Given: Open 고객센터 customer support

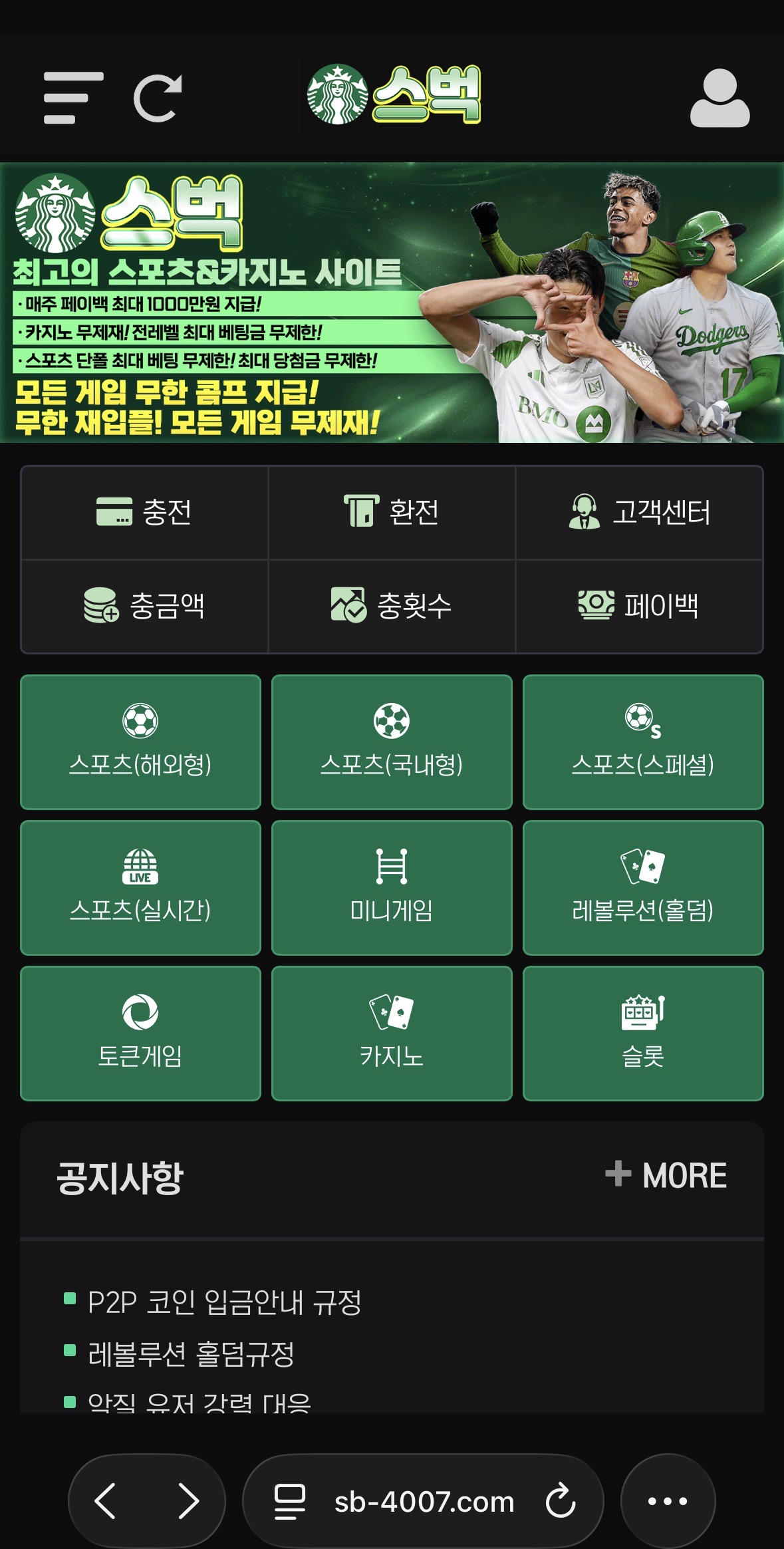Looking at the screenshot, I should click(x=640, y=512).
